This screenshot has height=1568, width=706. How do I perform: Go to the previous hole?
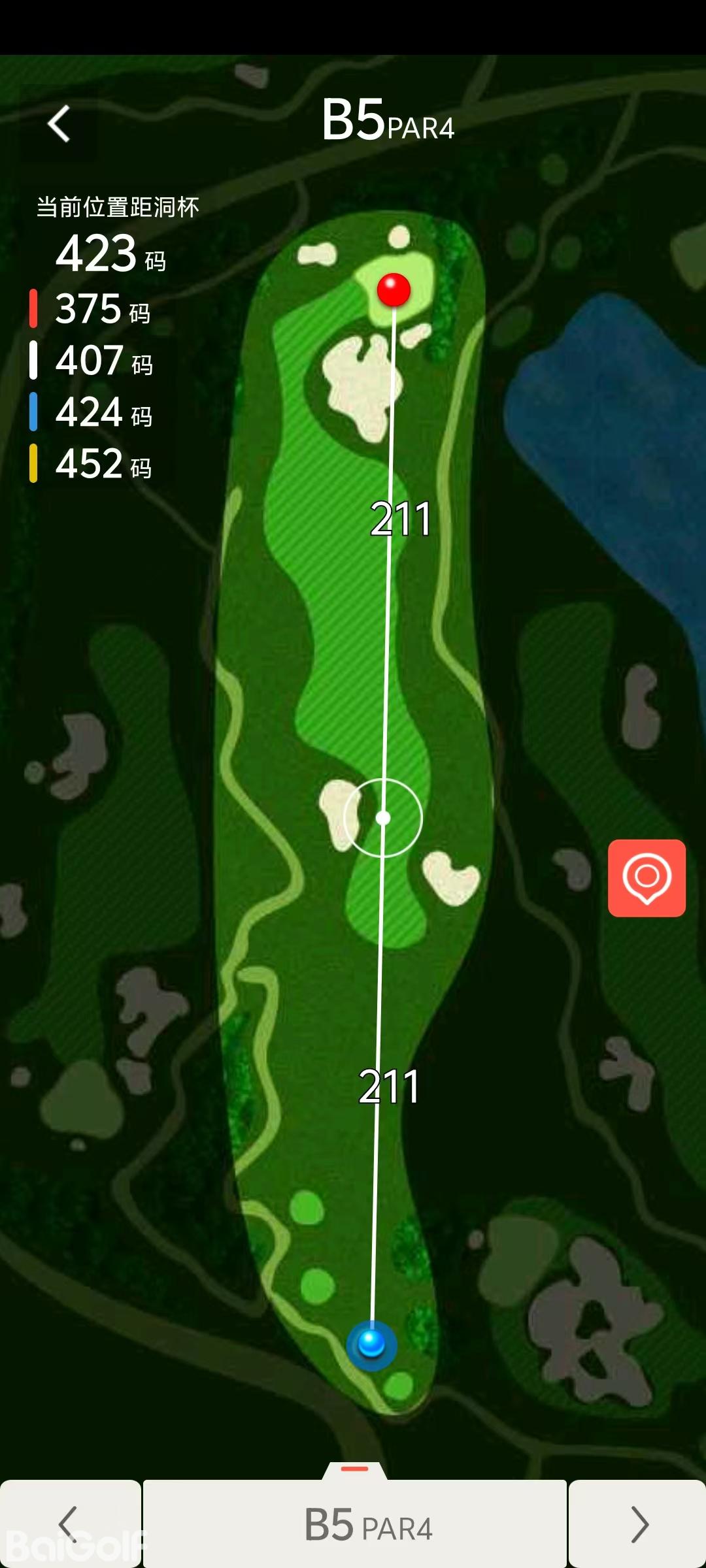click(x=69, y=1524)
